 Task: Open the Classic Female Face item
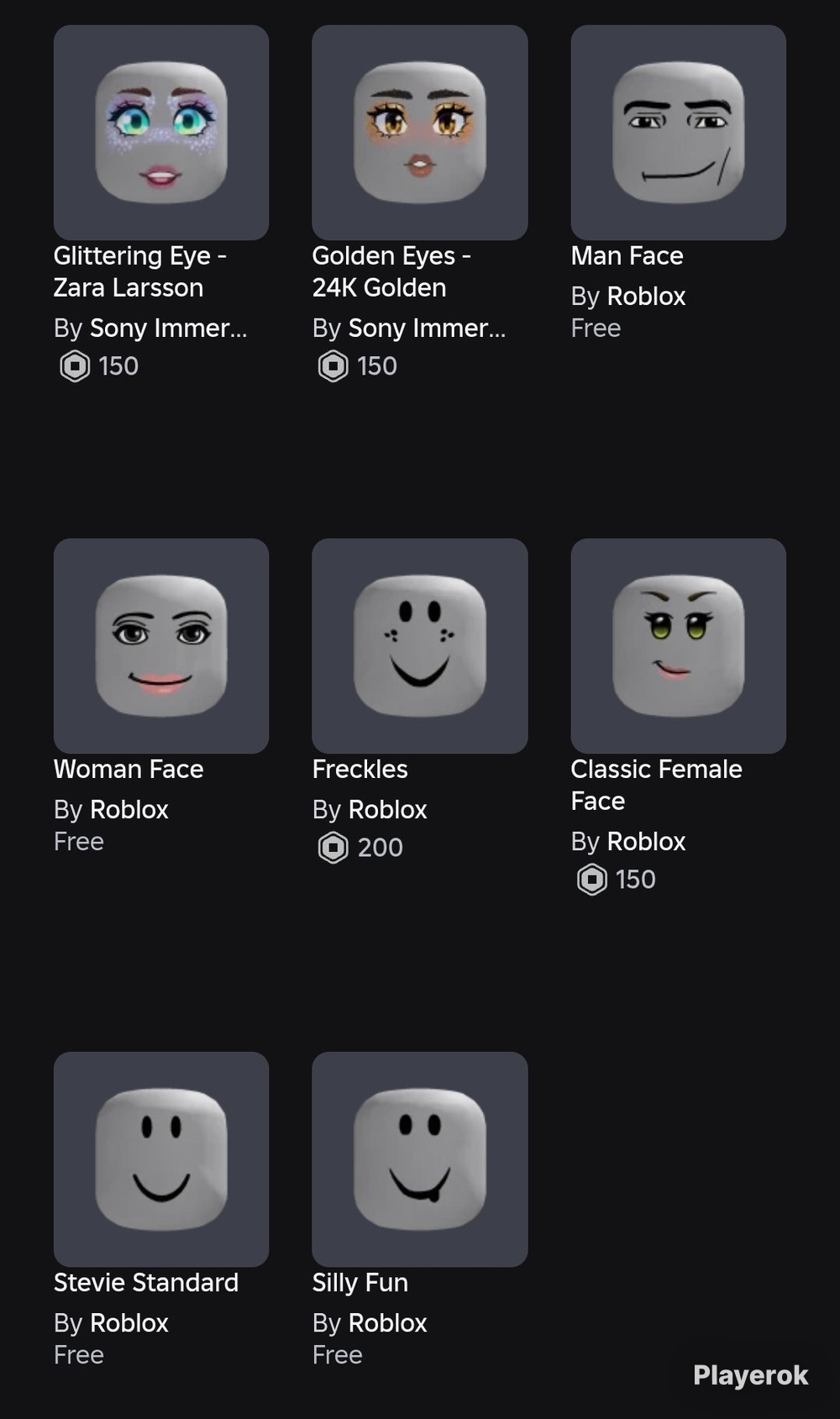tap(679, 646)
